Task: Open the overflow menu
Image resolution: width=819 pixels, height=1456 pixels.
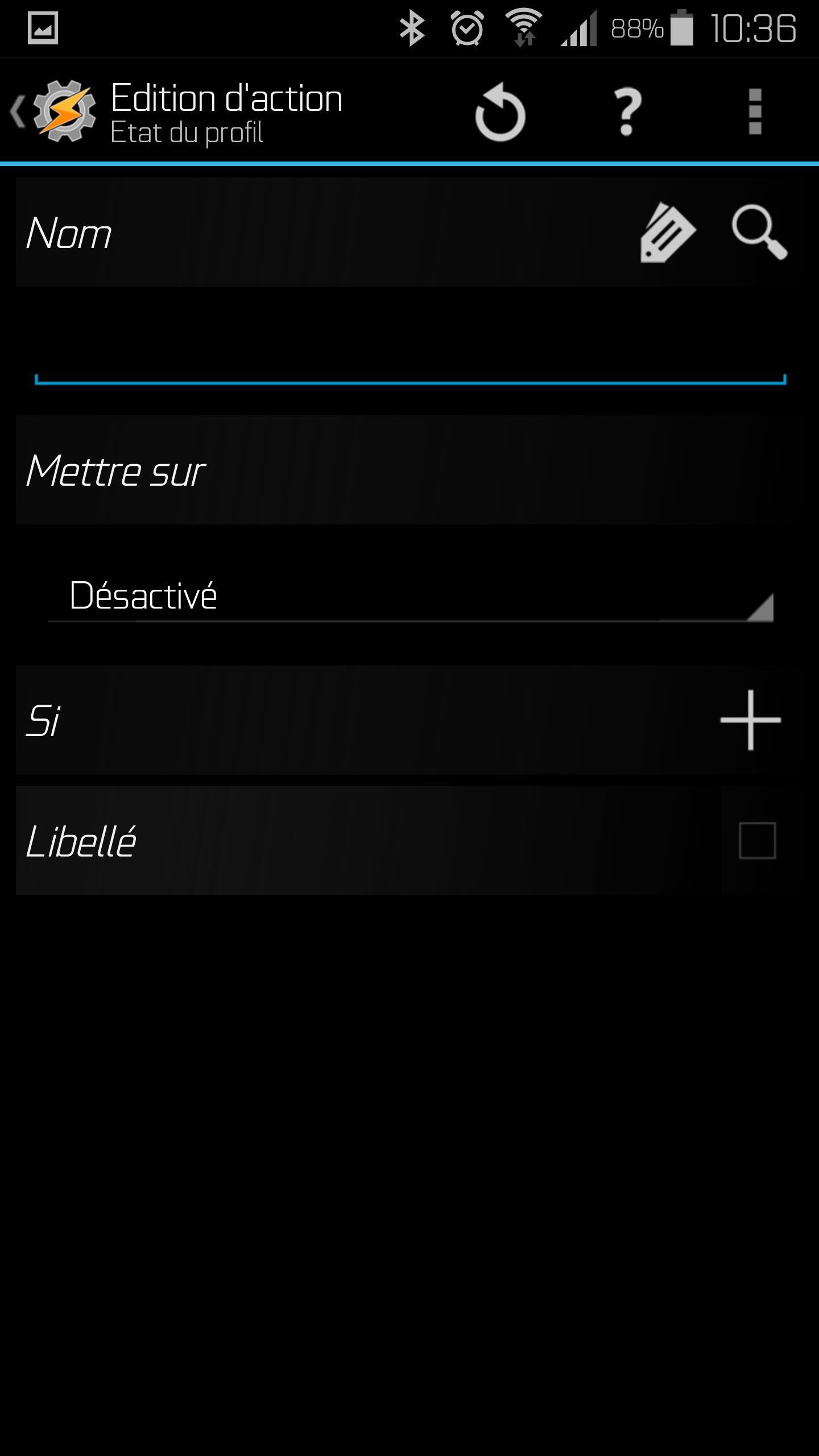Action: pos(755,113)
